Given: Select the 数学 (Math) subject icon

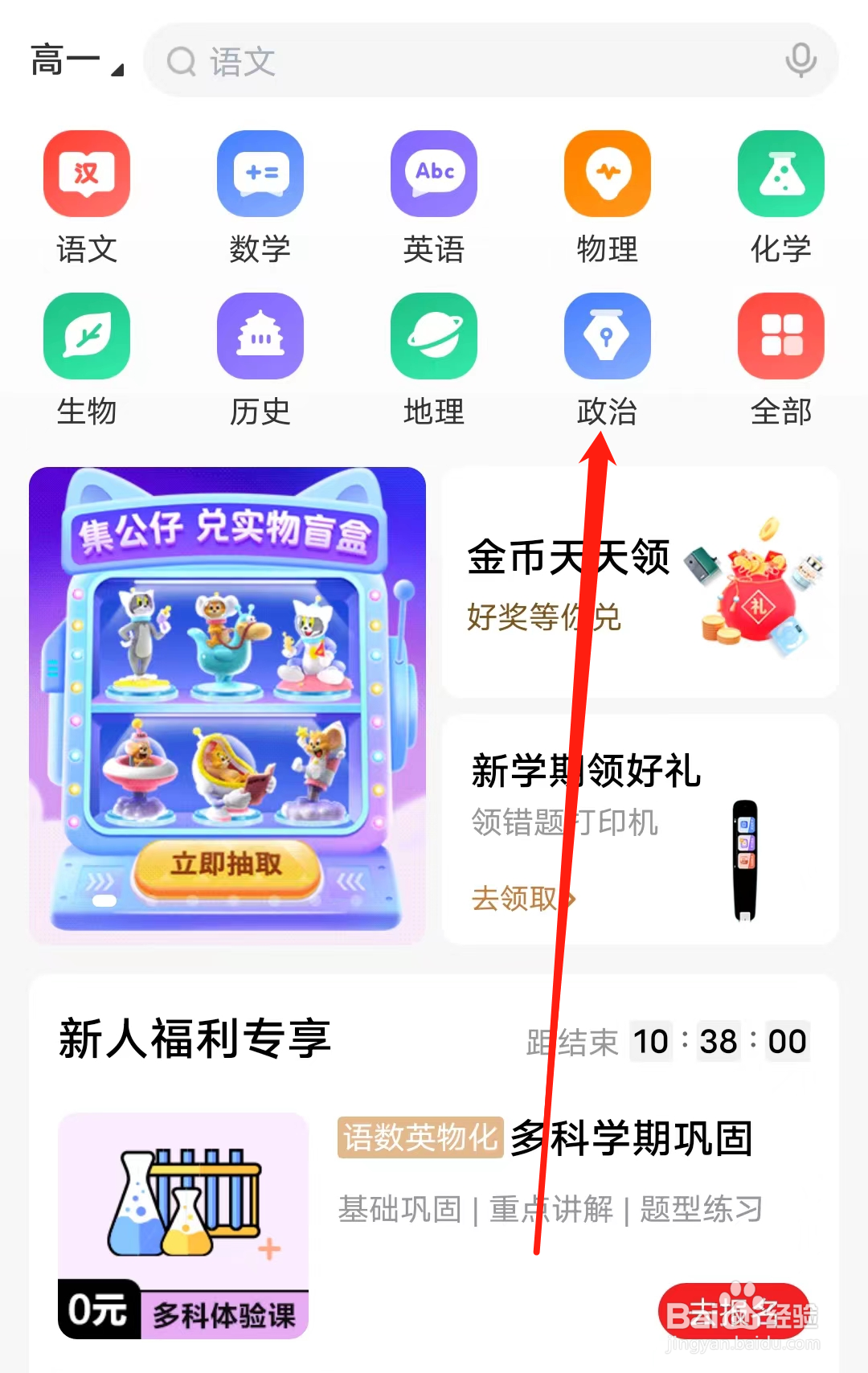Looking at the screenshot, I should [x=260, y=175].
